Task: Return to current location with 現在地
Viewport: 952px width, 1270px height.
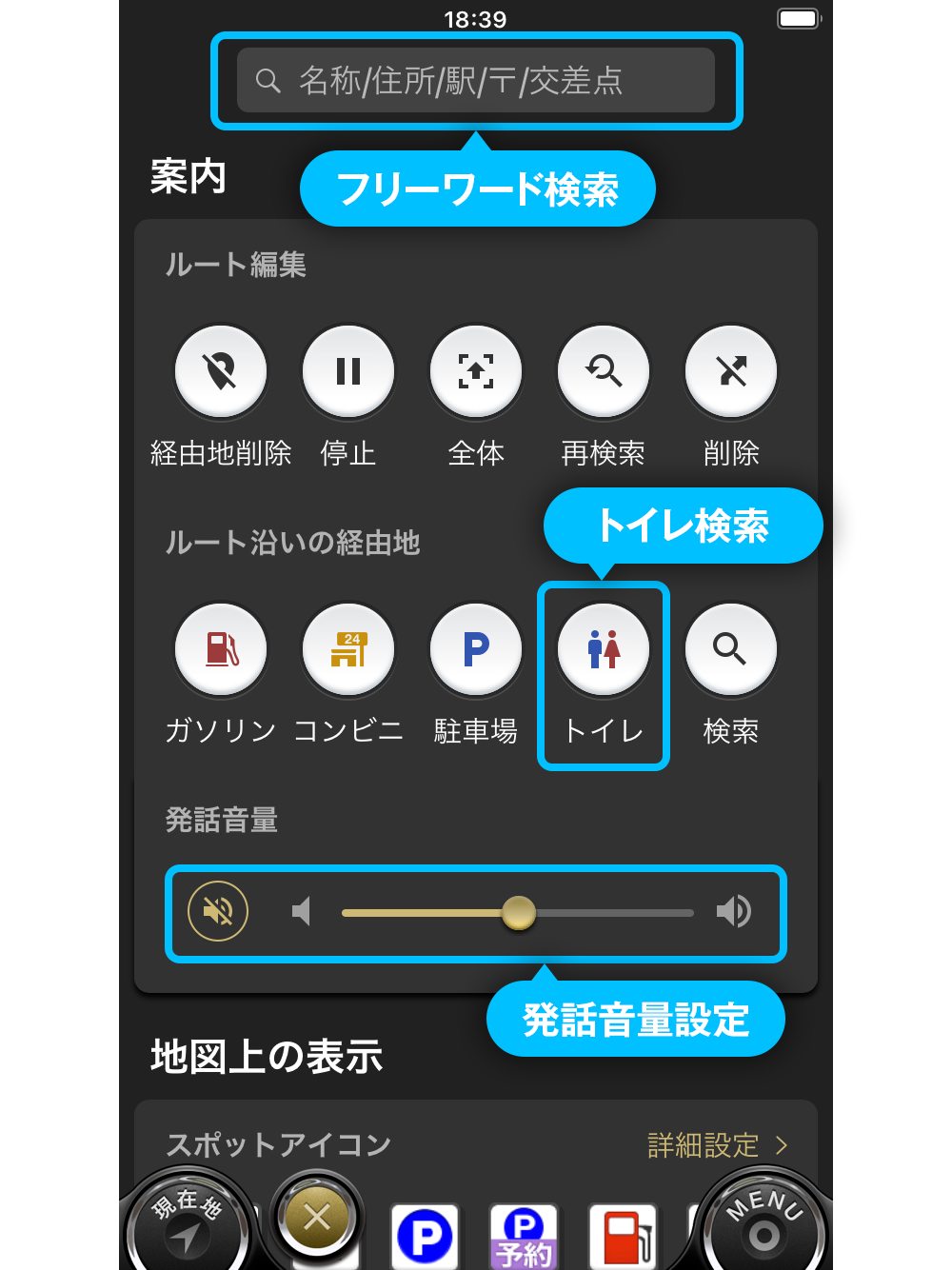Action: pyautogui.click(x=186, y=1223)
